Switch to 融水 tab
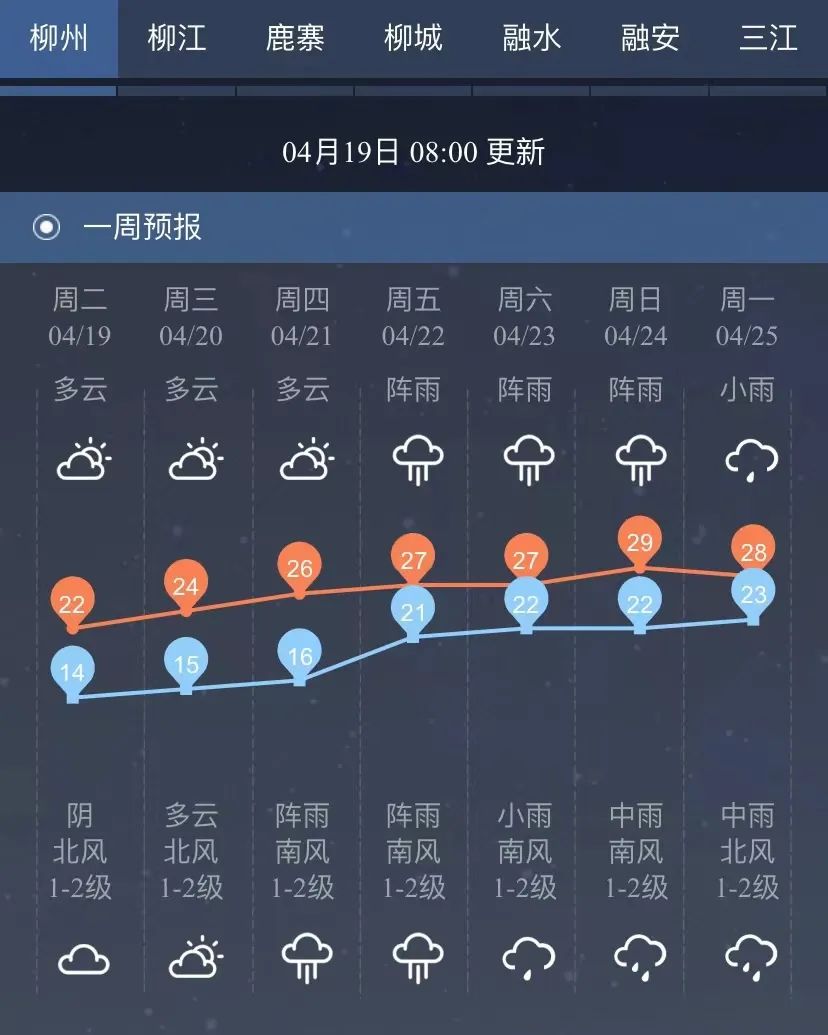 tap(531, 39)
